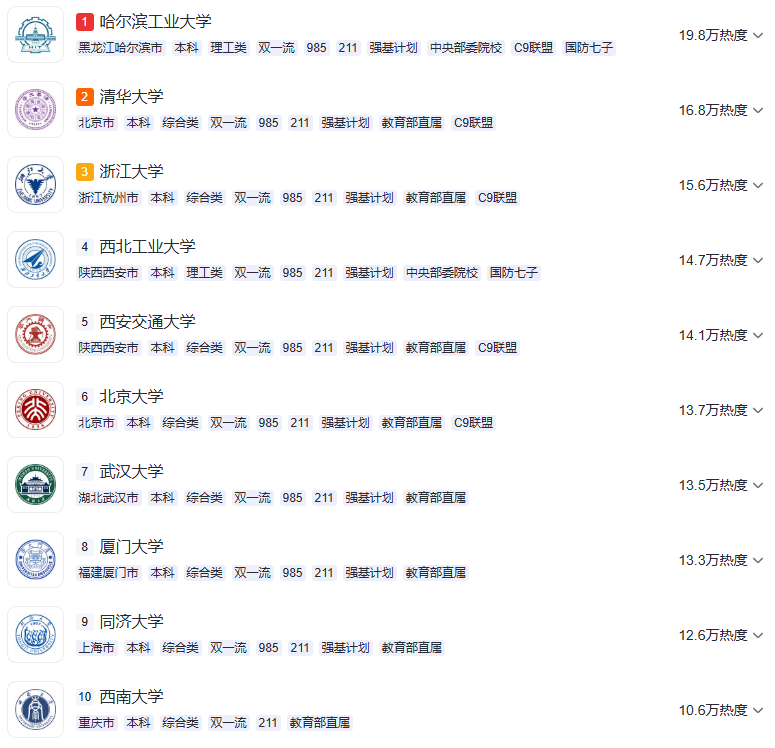
Task: Expand the 14.1万热度 chevron for 西安交通大学
Action: (x=758, y=335)
